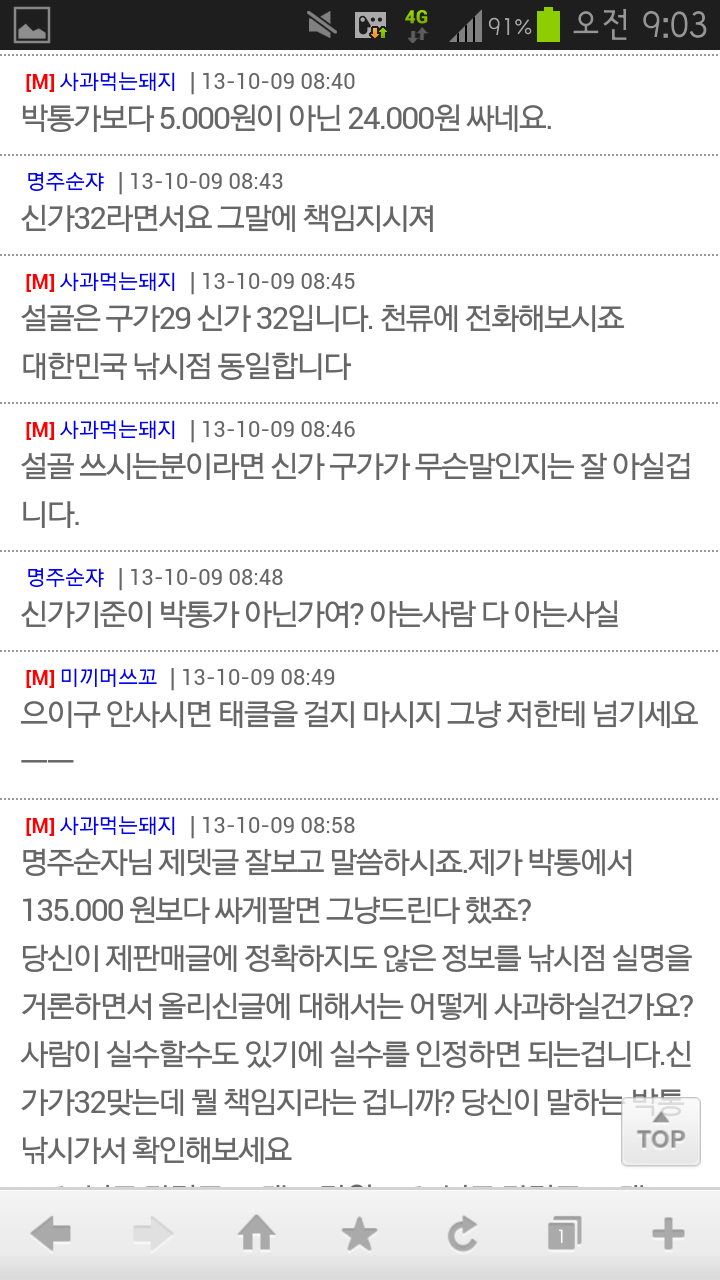Open 명주순쟈 profile on 08:43 comment
Screen dimensions: 720x1280
pos(65,181)
